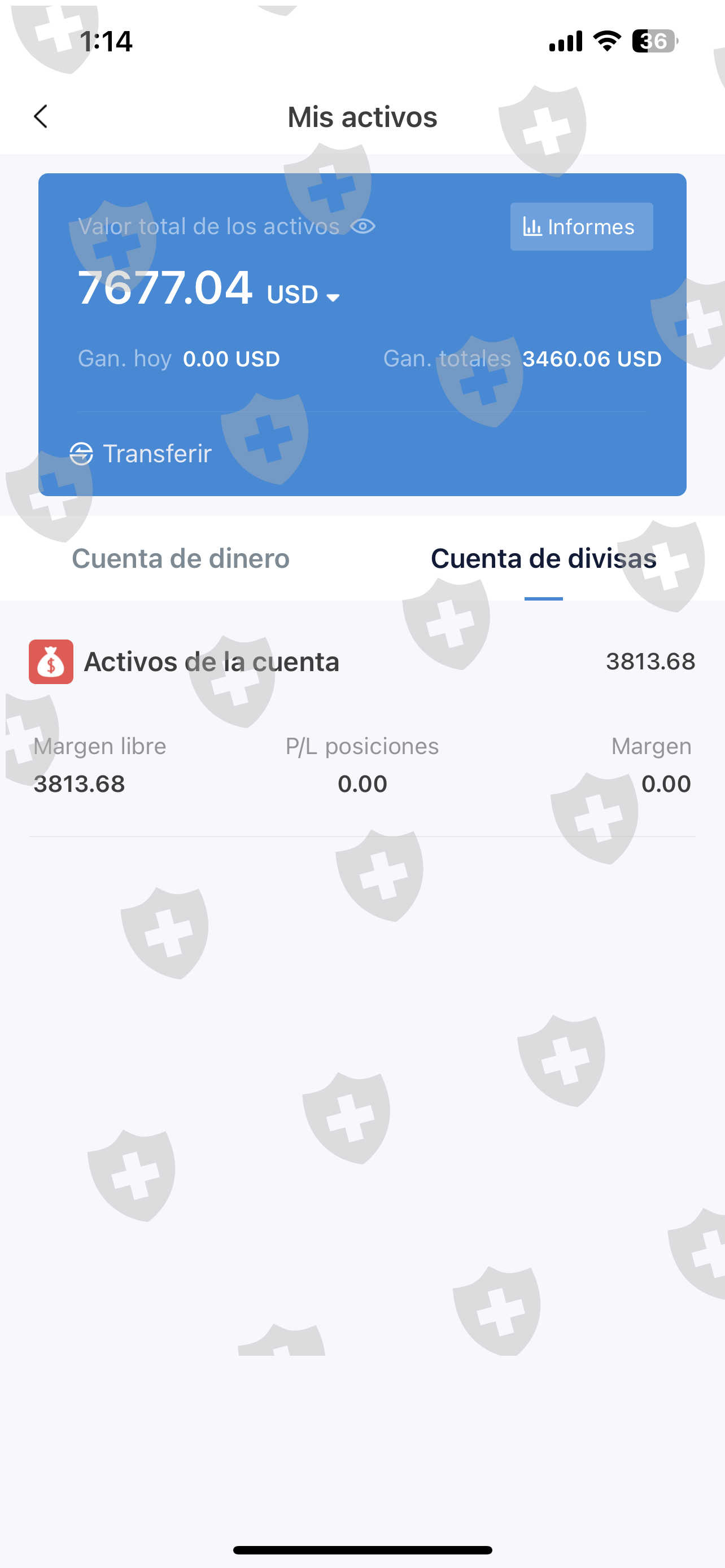Viewport: 725px width, 1568px height.
Task: Change the USD currency dropdown
Action: 304,295
